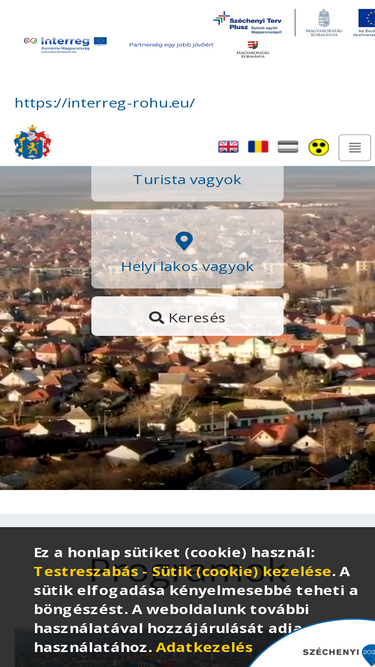Switch language to Romanian flag
375x667 pixels.
click(258, 147)
